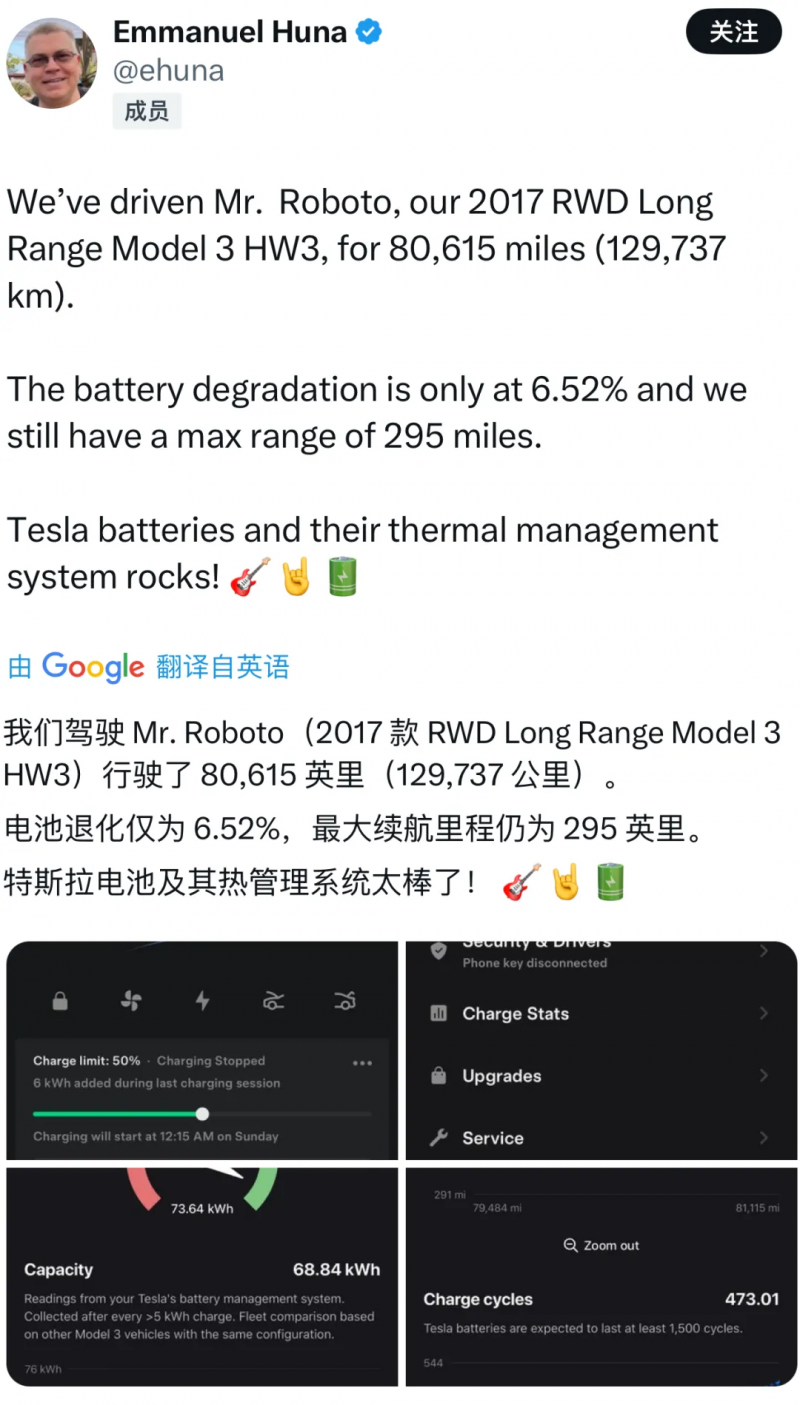800x1405 pixels.
Task: Open the Charge Stats menu screenshot image
Action: pyautogui.click(x=600, y=1050)
